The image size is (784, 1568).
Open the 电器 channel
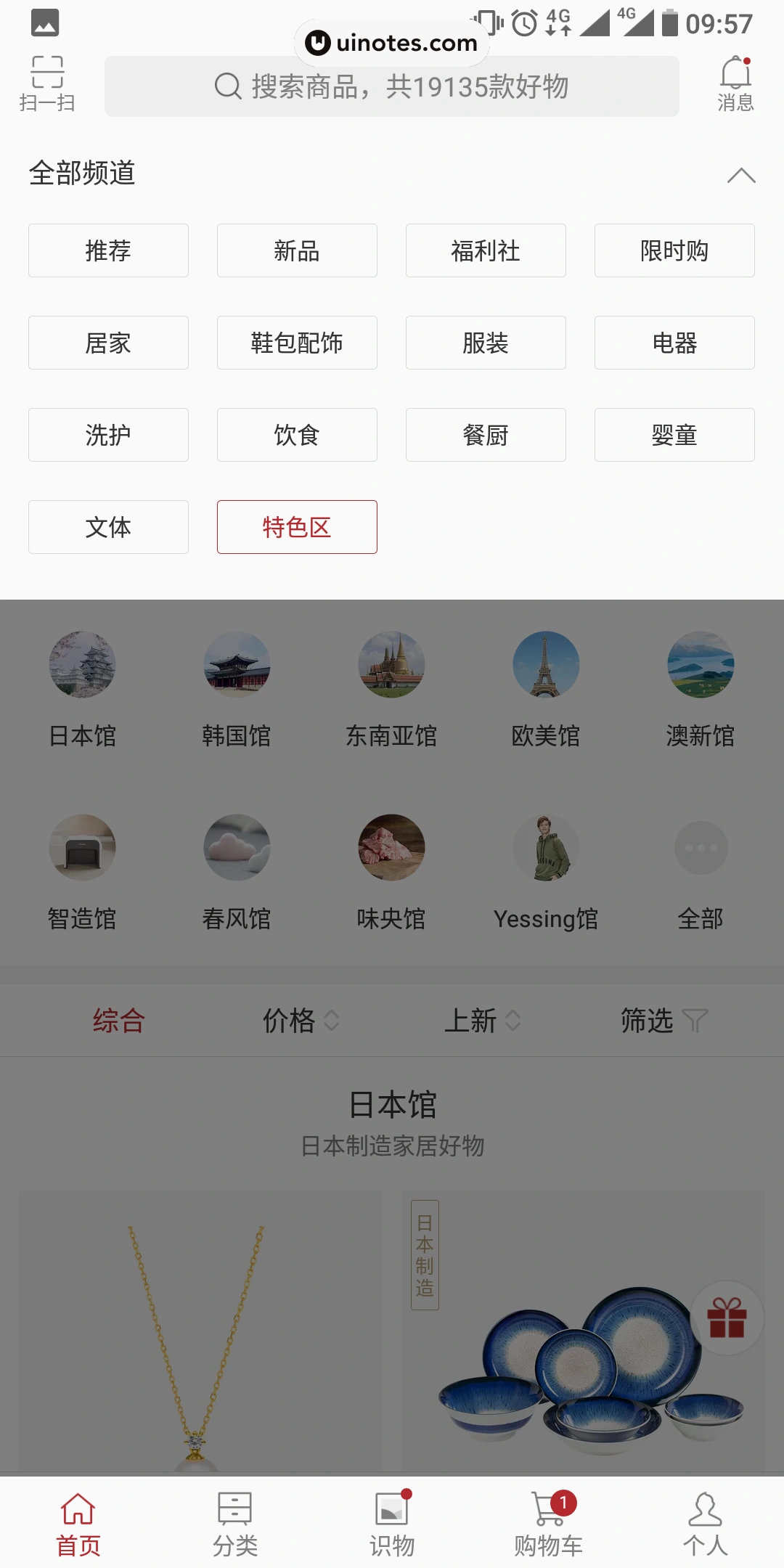(674, 343)
